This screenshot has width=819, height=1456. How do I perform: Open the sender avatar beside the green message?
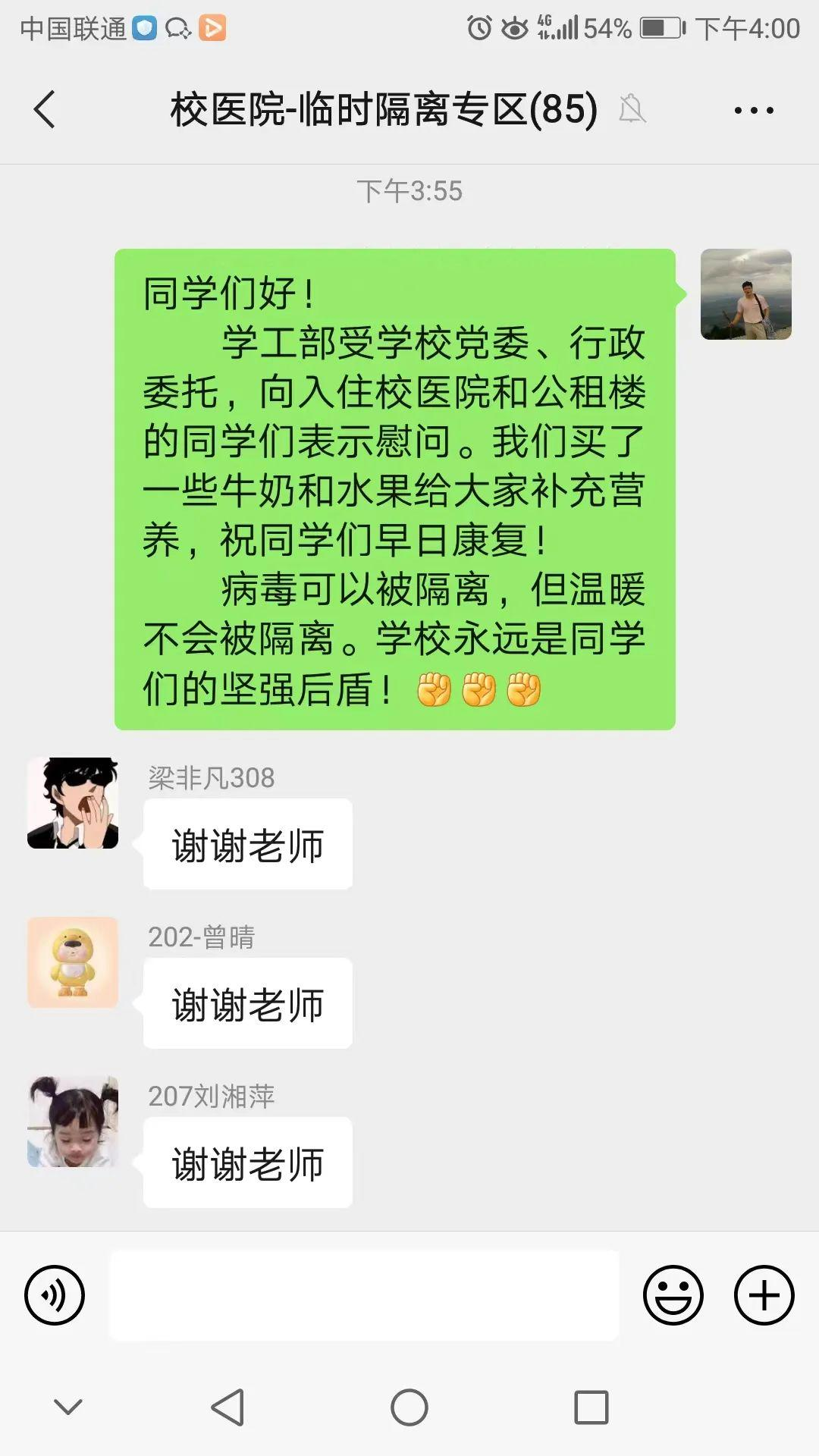point(745,294)
